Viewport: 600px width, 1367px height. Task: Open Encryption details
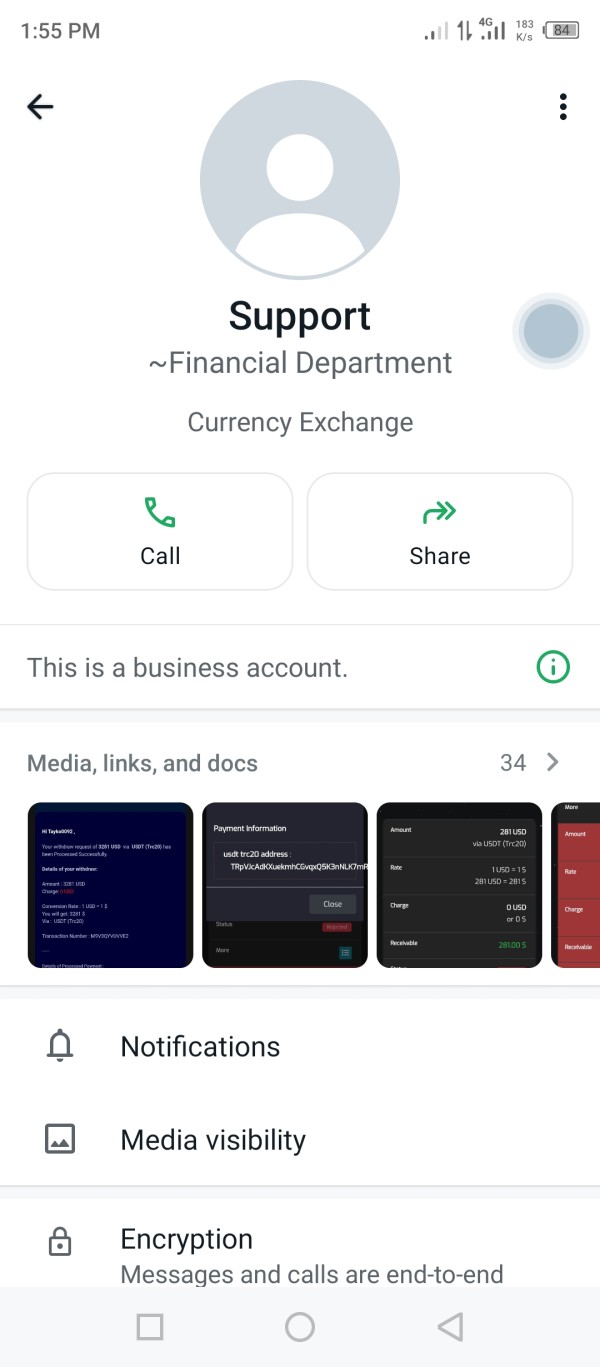300,1244
